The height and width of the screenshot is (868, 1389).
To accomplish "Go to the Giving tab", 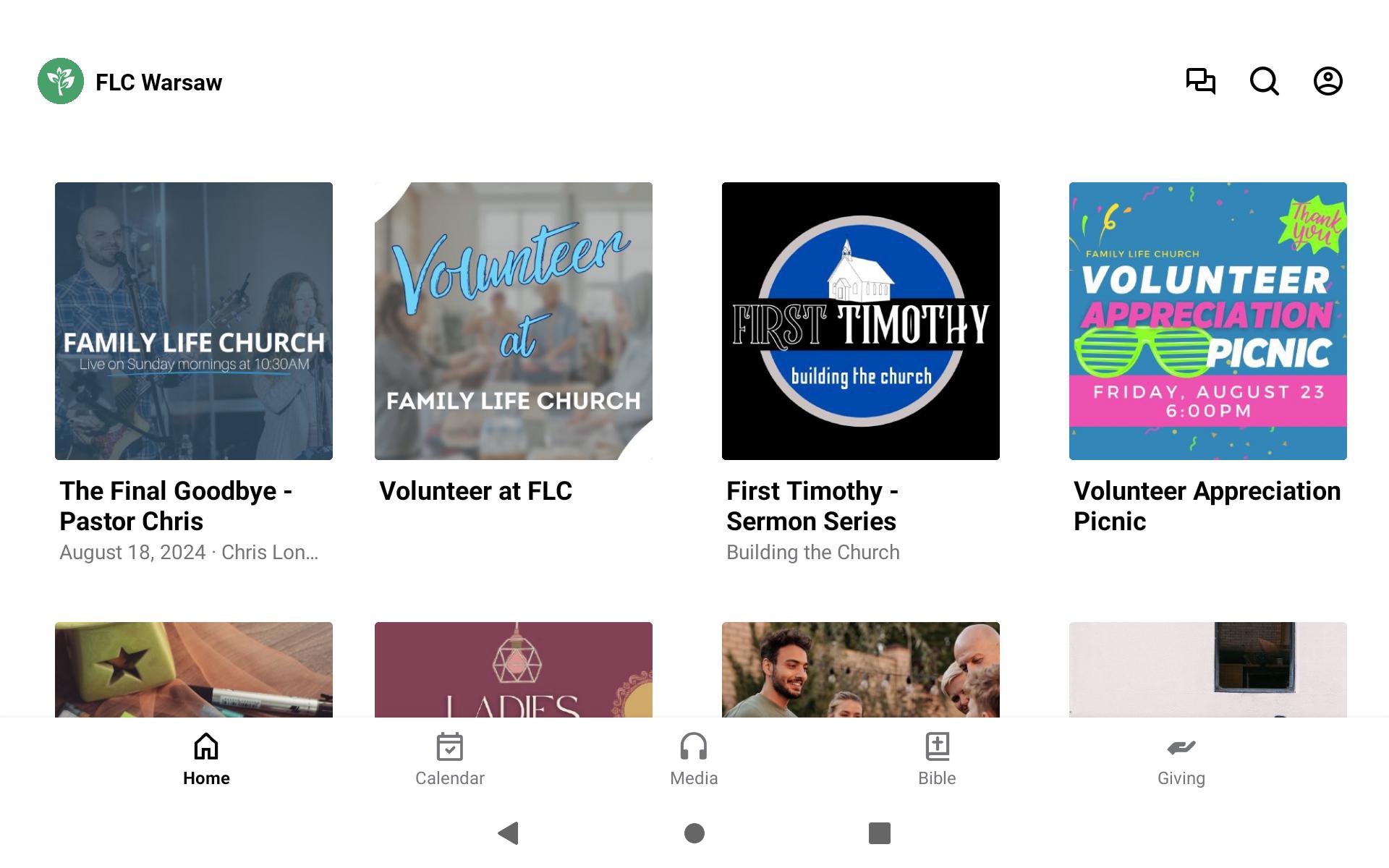I will click(x=1181, y=759).
